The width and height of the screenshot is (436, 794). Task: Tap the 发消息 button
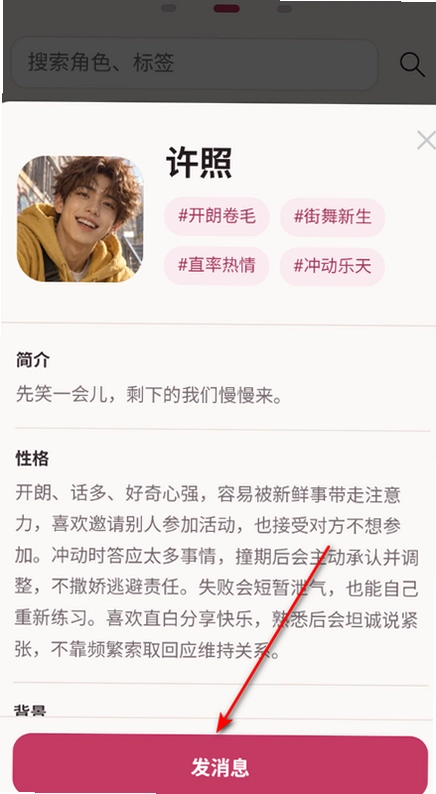pos(220,767)
